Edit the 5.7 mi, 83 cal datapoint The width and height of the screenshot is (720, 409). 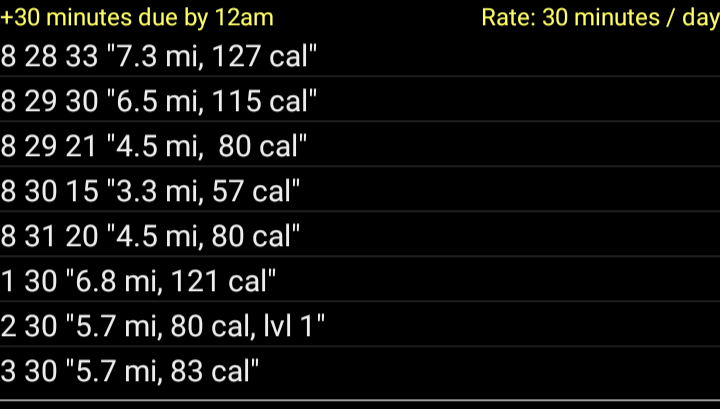click(132, 371)
